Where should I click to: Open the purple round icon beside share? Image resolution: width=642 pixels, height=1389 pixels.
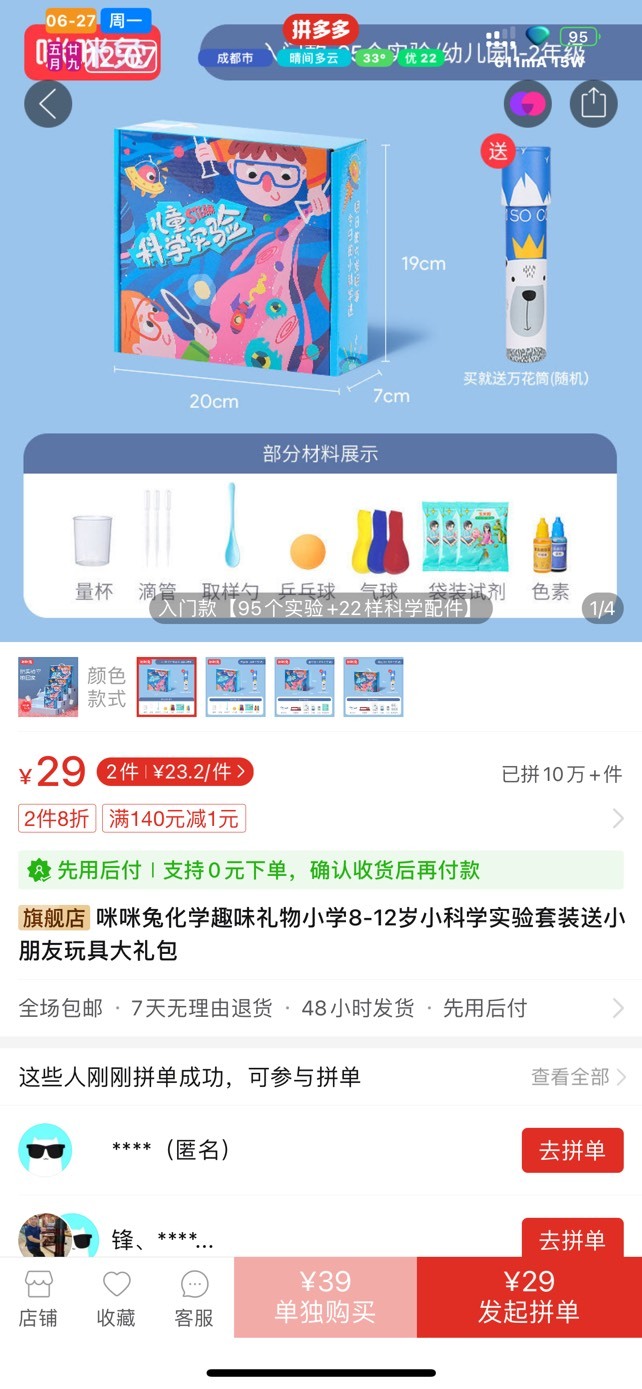528,103
